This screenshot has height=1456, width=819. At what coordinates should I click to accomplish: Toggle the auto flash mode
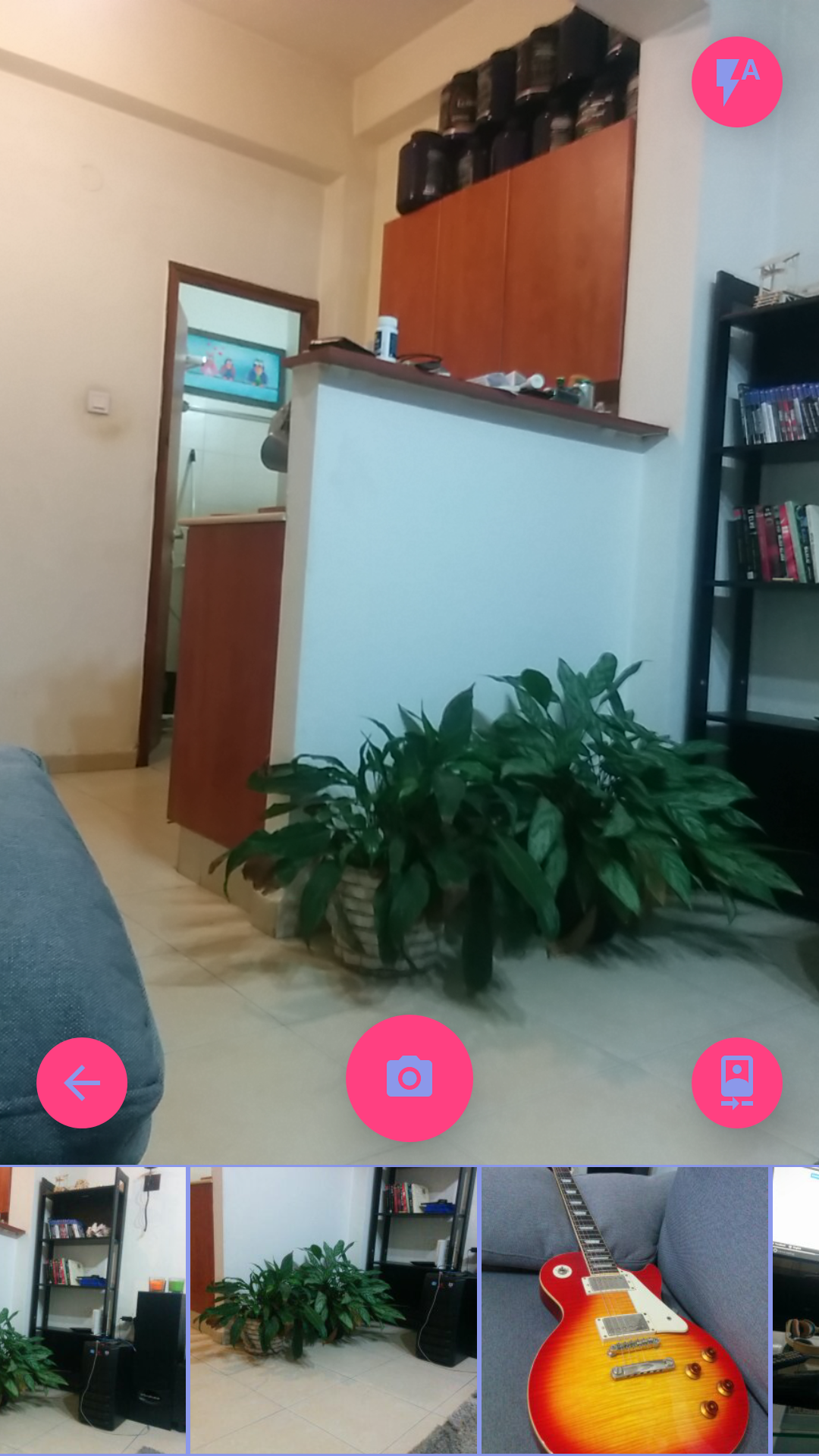736,82
